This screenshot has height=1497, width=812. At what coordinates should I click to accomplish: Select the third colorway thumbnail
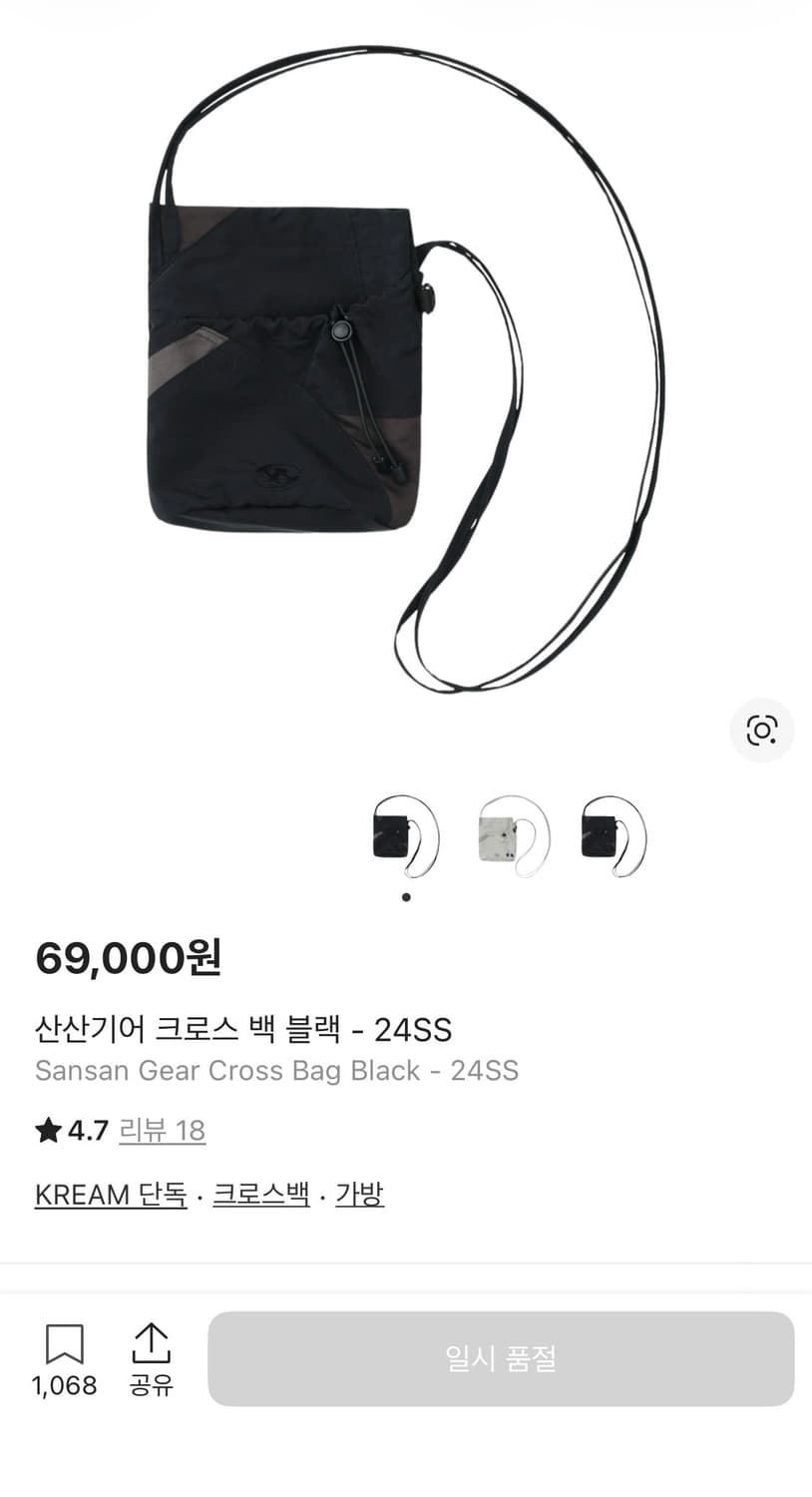[610, 836]
